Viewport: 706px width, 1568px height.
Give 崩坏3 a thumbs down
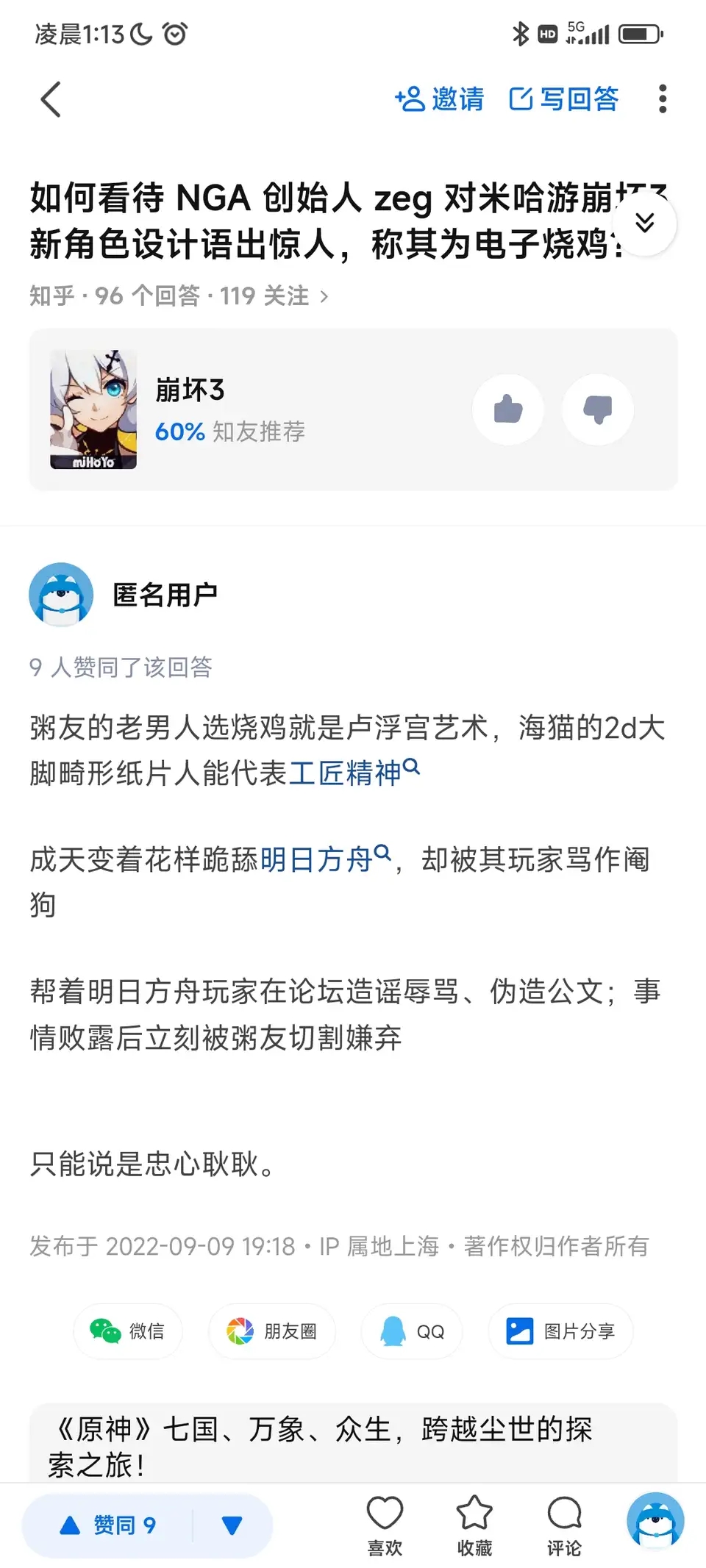597,409
